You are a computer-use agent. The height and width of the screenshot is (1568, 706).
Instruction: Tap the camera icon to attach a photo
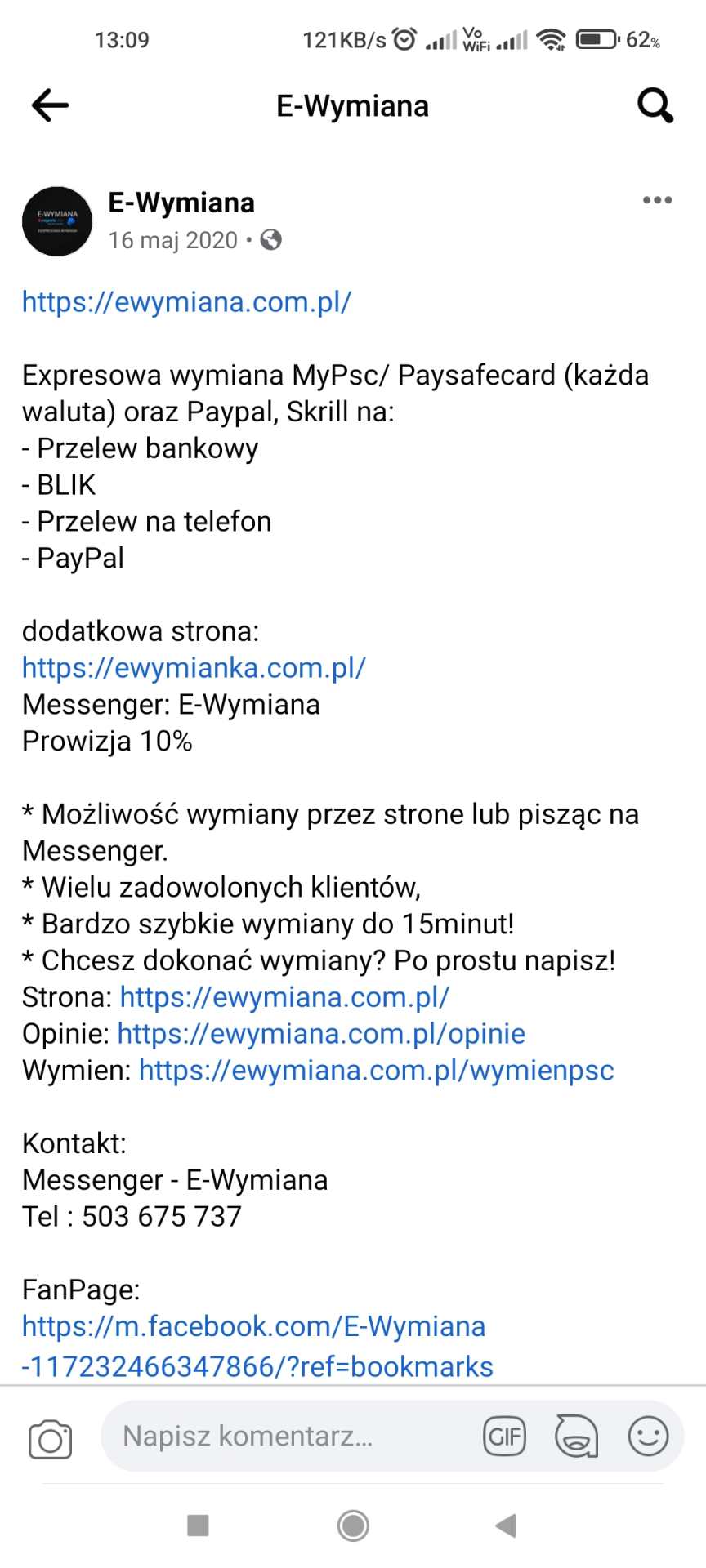click(x=50, y=1439)
